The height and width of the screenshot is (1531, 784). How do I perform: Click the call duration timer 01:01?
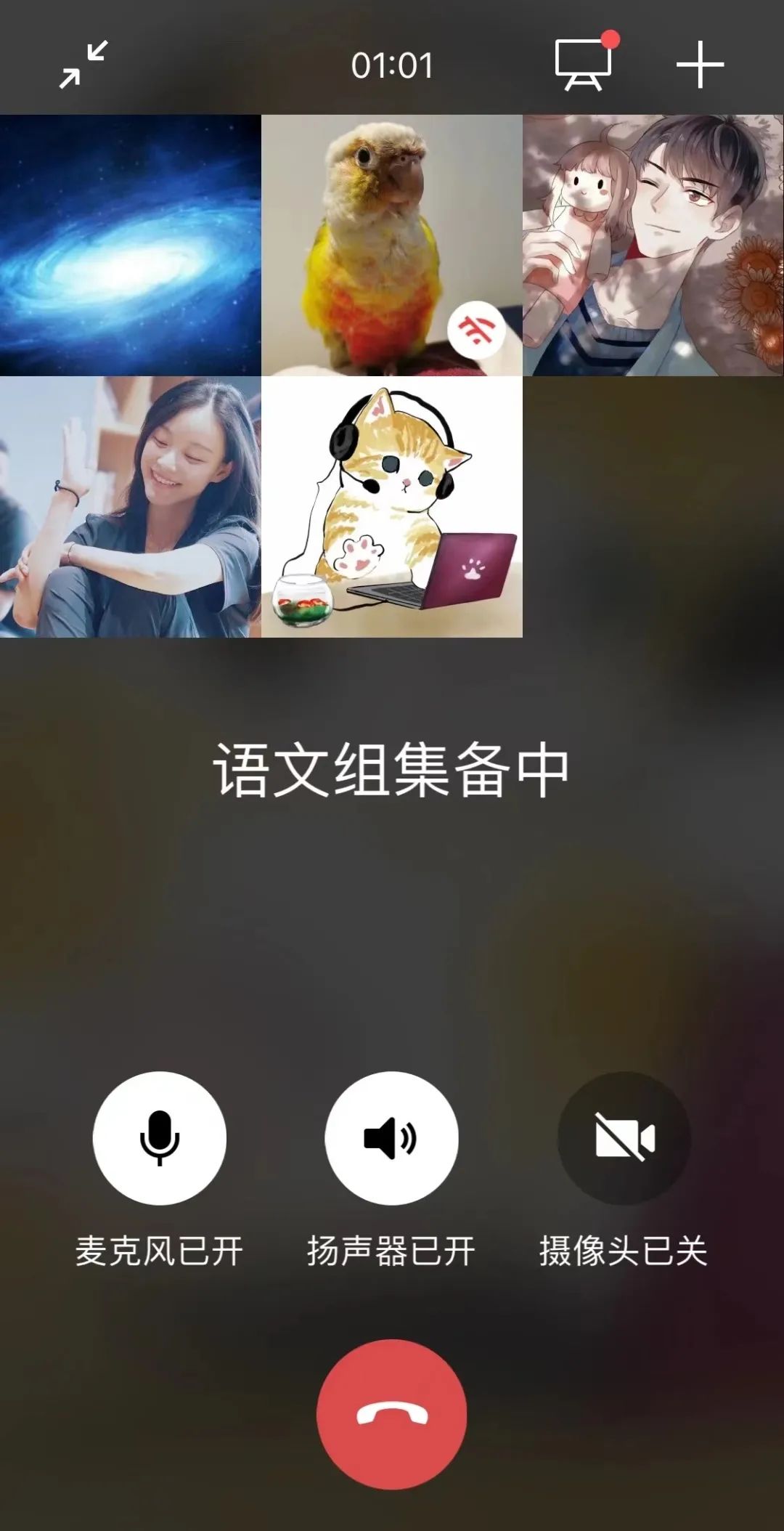(392, 64)
